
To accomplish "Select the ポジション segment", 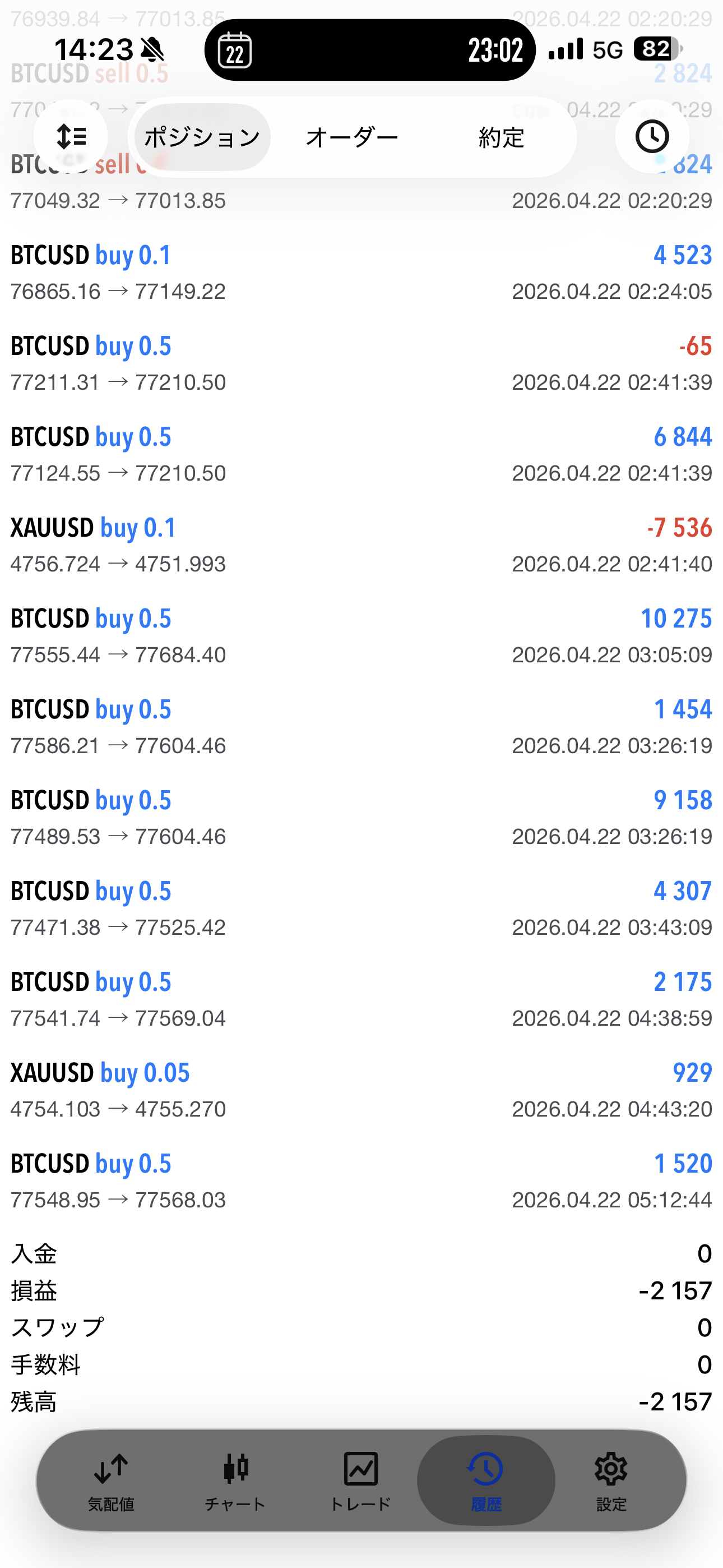I will tap(202, 137).
